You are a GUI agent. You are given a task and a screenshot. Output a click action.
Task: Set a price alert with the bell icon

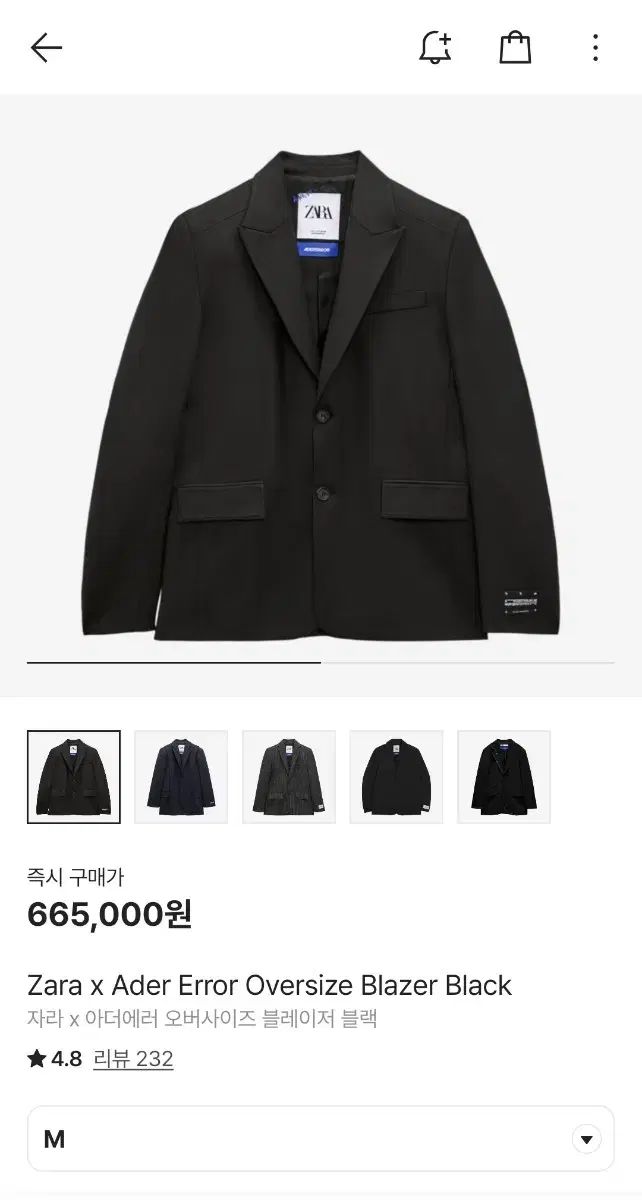point(435,47)
